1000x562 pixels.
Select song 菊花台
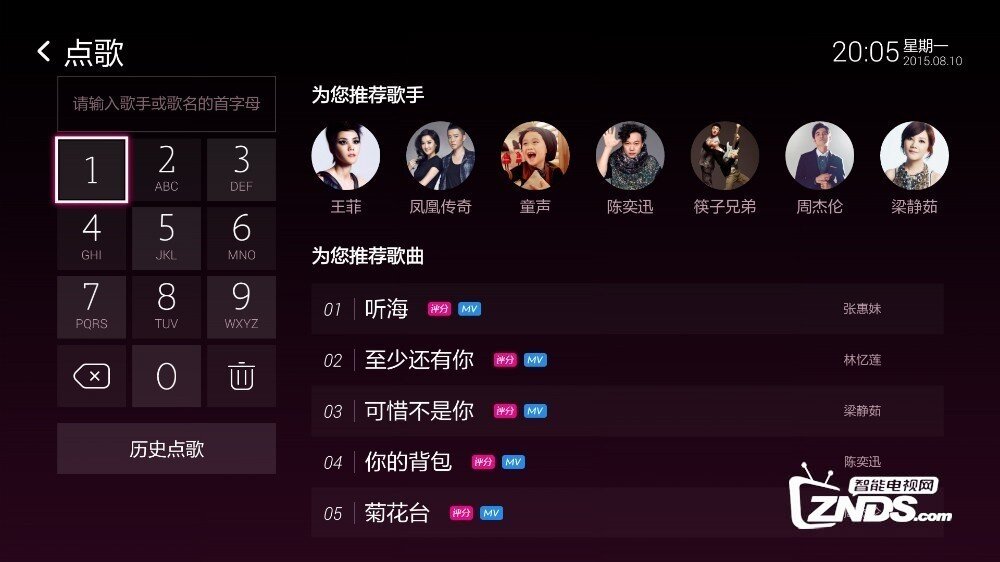(x=626, y=513)
